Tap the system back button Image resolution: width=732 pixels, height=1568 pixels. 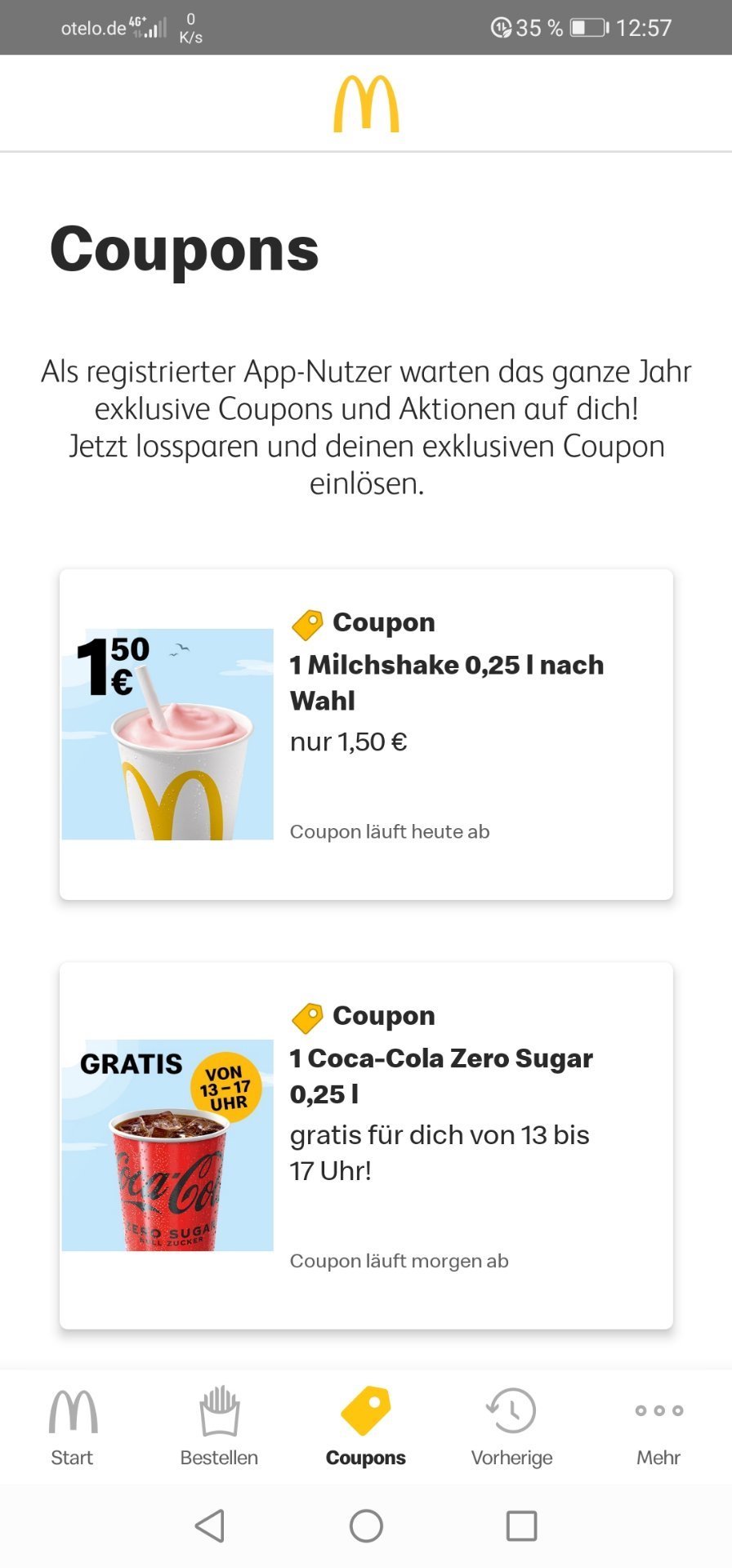210,1526
